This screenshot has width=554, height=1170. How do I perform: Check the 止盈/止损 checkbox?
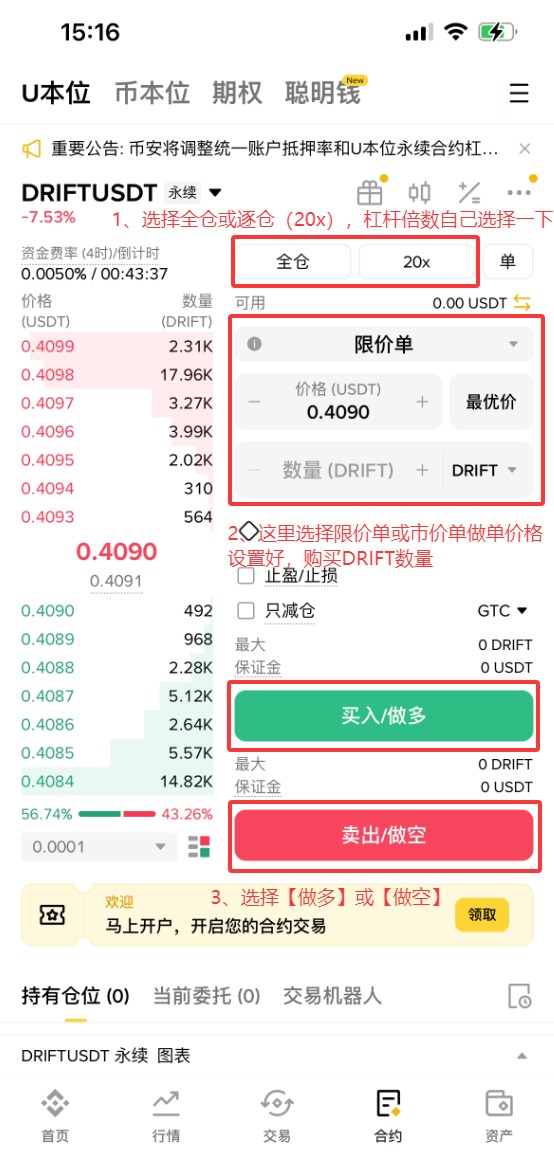[x=246, y=576]
